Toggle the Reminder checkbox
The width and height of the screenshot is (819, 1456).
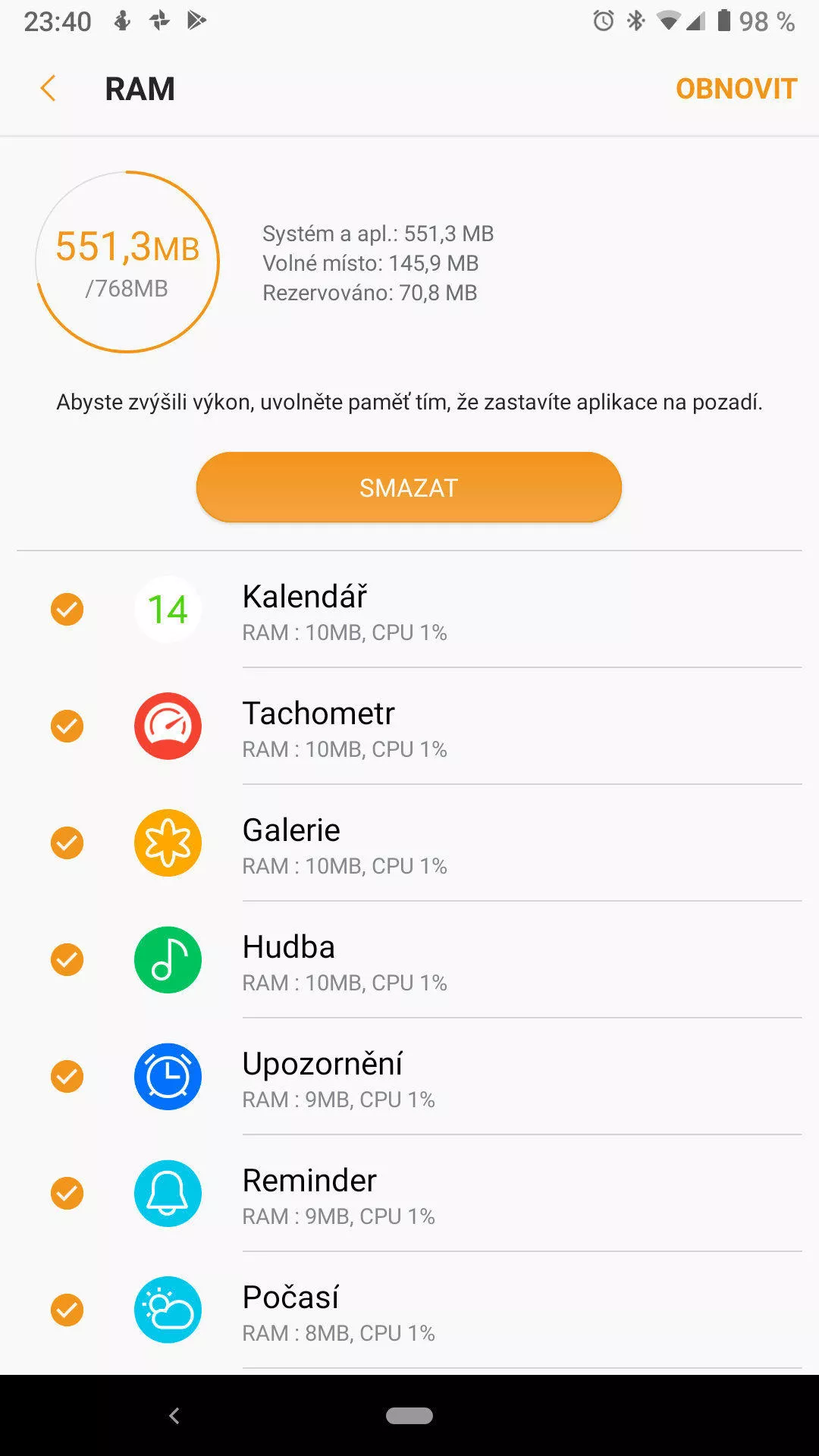click(x=67, y=1193)
